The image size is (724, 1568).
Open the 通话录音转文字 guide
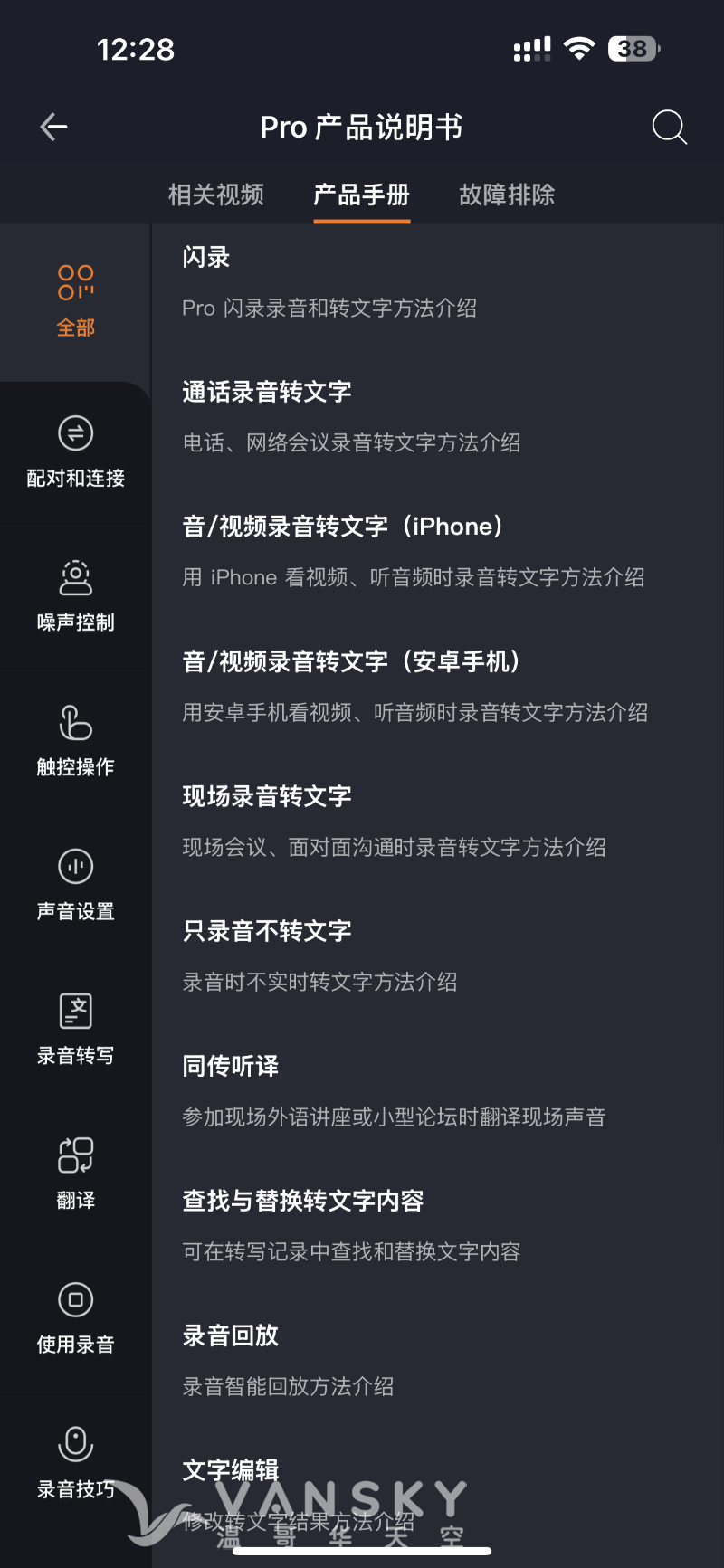[x=267, y=392]
